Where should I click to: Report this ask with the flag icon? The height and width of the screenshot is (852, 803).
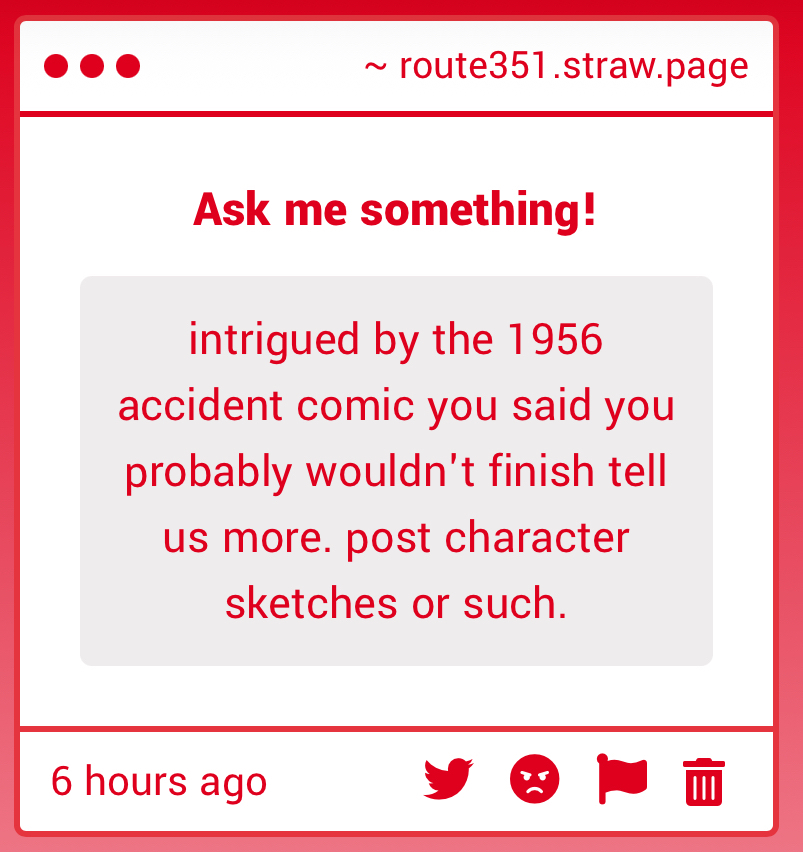click(621, 779)
